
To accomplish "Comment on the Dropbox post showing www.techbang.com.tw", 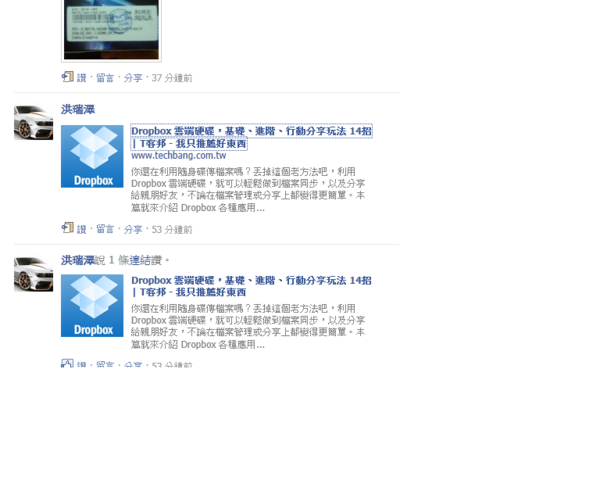I will point(105,229).
